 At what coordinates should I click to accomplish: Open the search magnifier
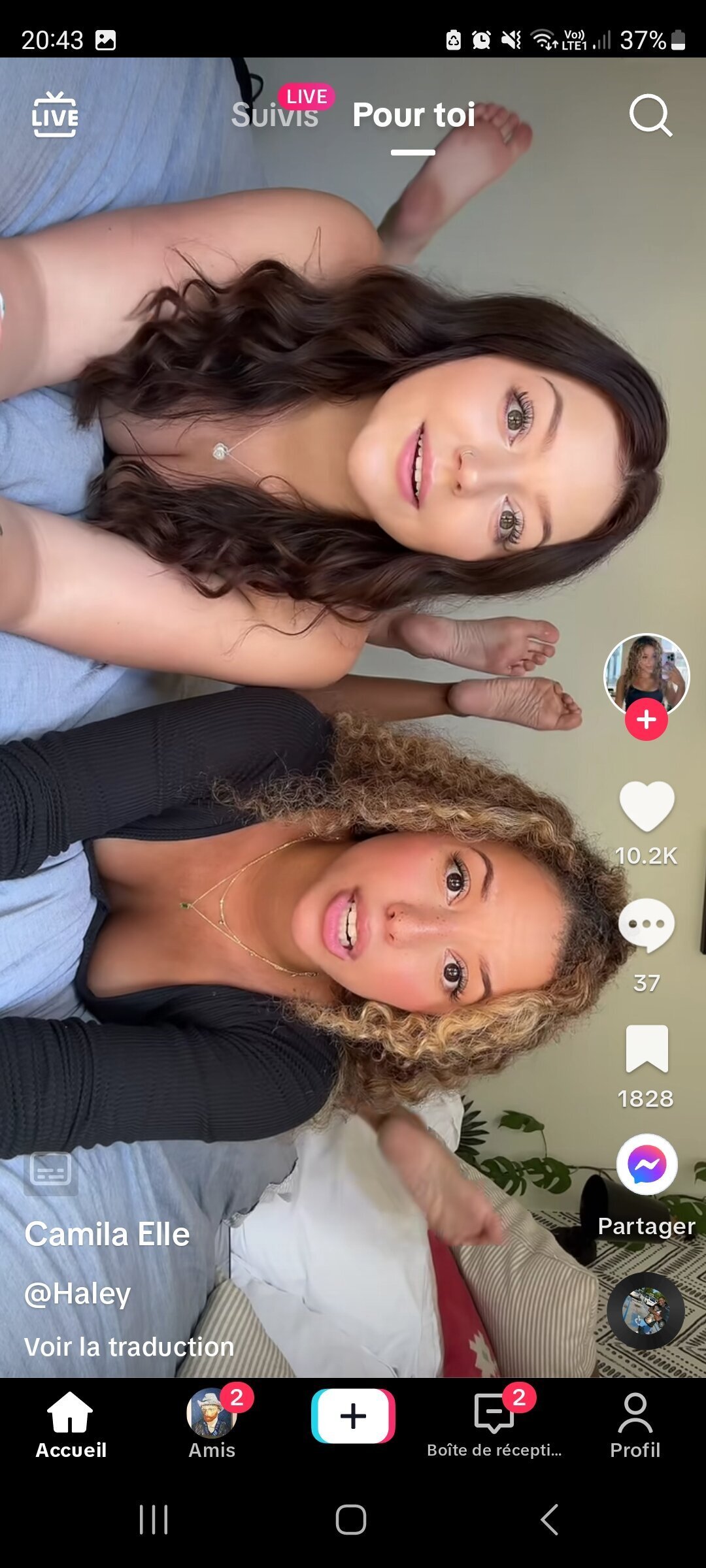(x=650, y=116)
